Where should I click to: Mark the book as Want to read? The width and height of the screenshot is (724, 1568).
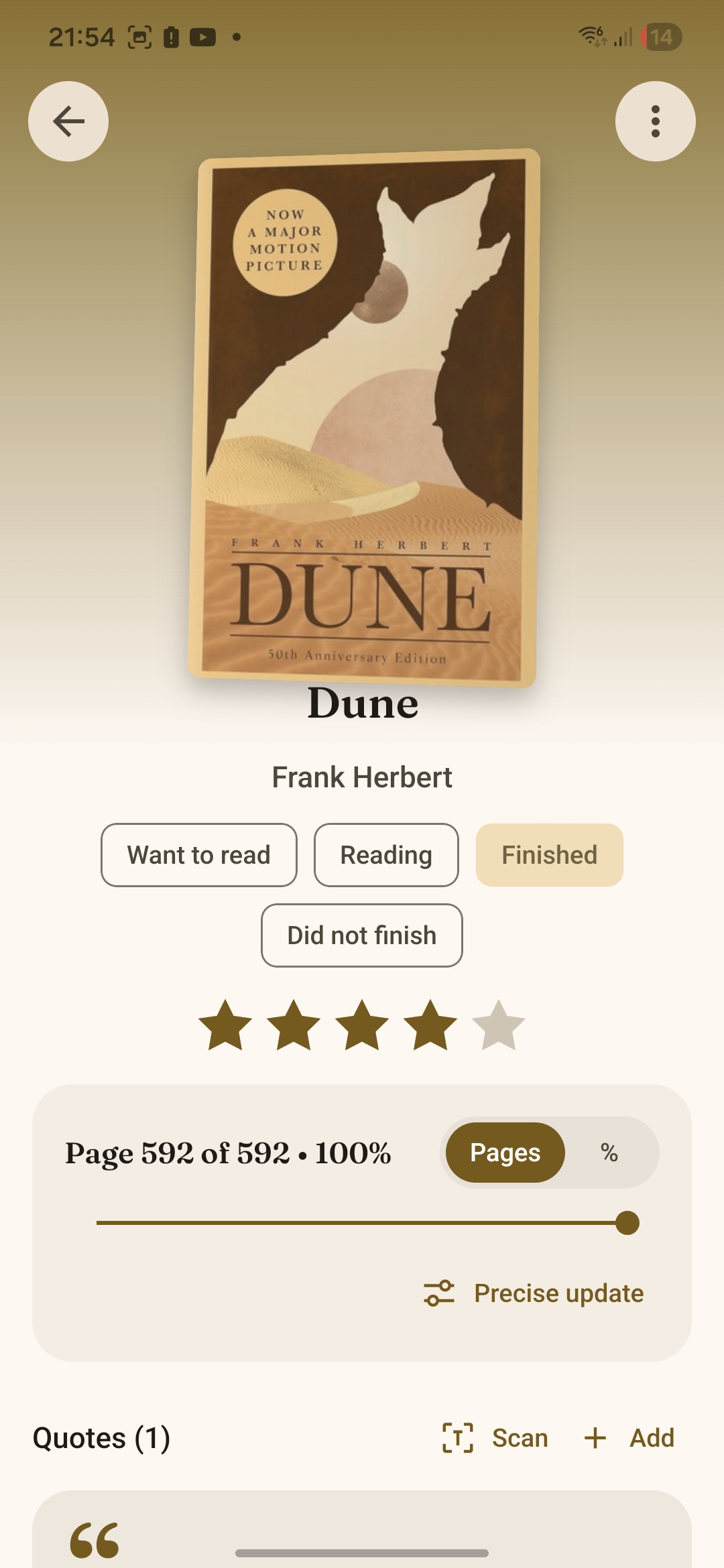[199, 855]
